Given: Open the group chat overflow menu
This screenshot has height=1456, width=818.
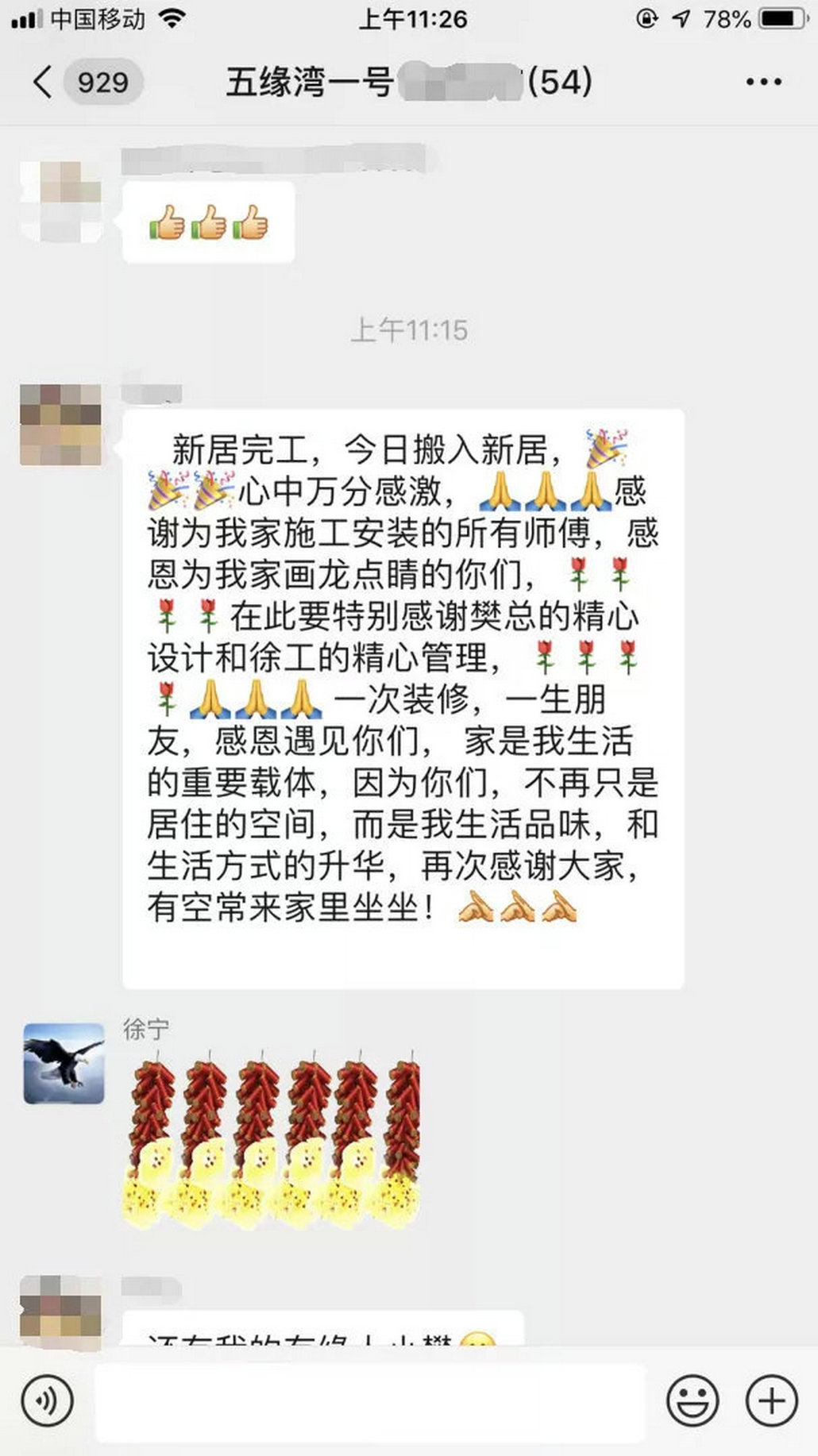Looking at the screenshot, I should [x=763, y=82].
